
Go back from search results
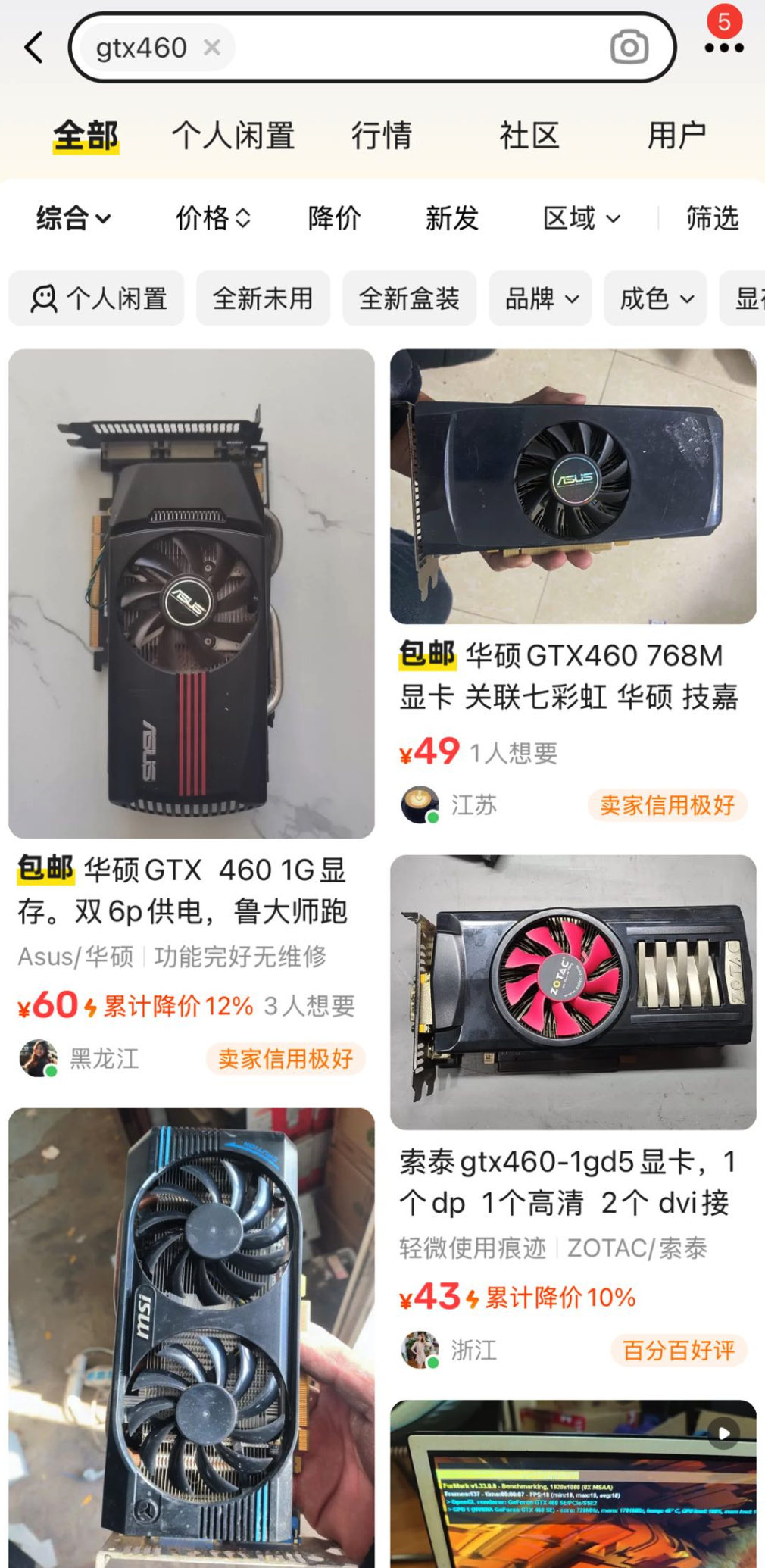[x=34, y=48]
